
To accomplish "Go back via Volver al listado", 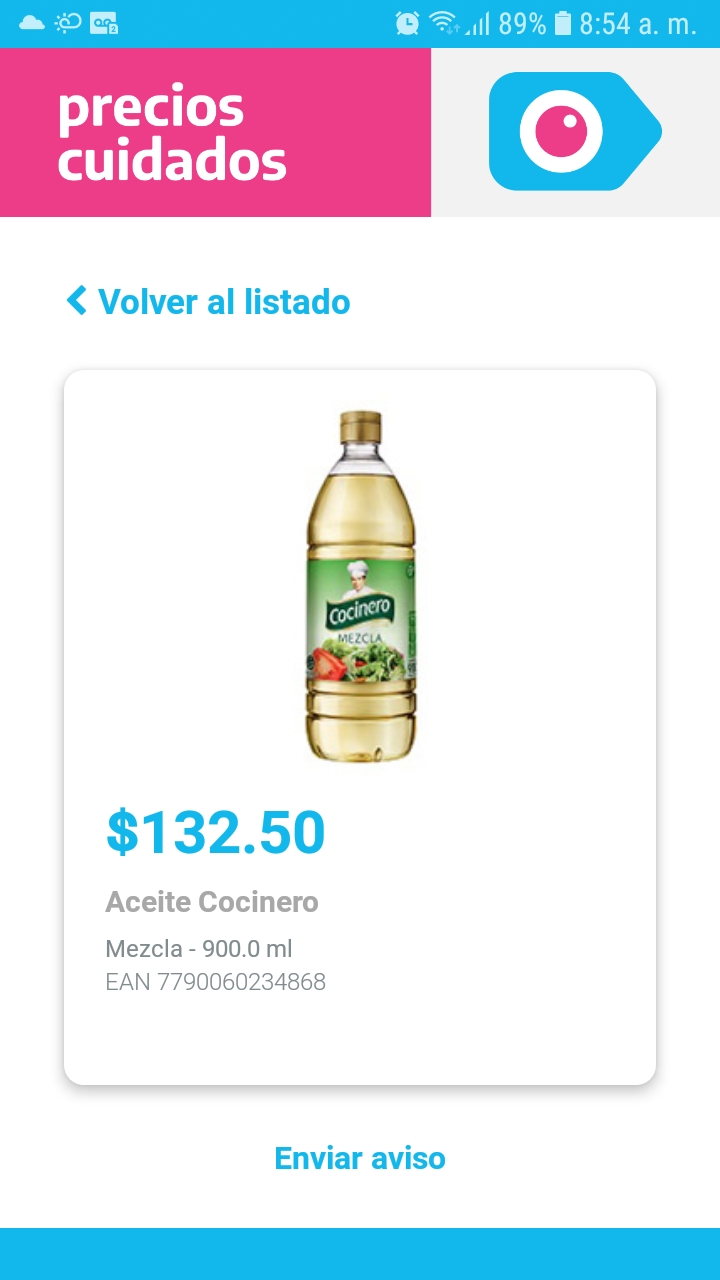I will [209, 301].
